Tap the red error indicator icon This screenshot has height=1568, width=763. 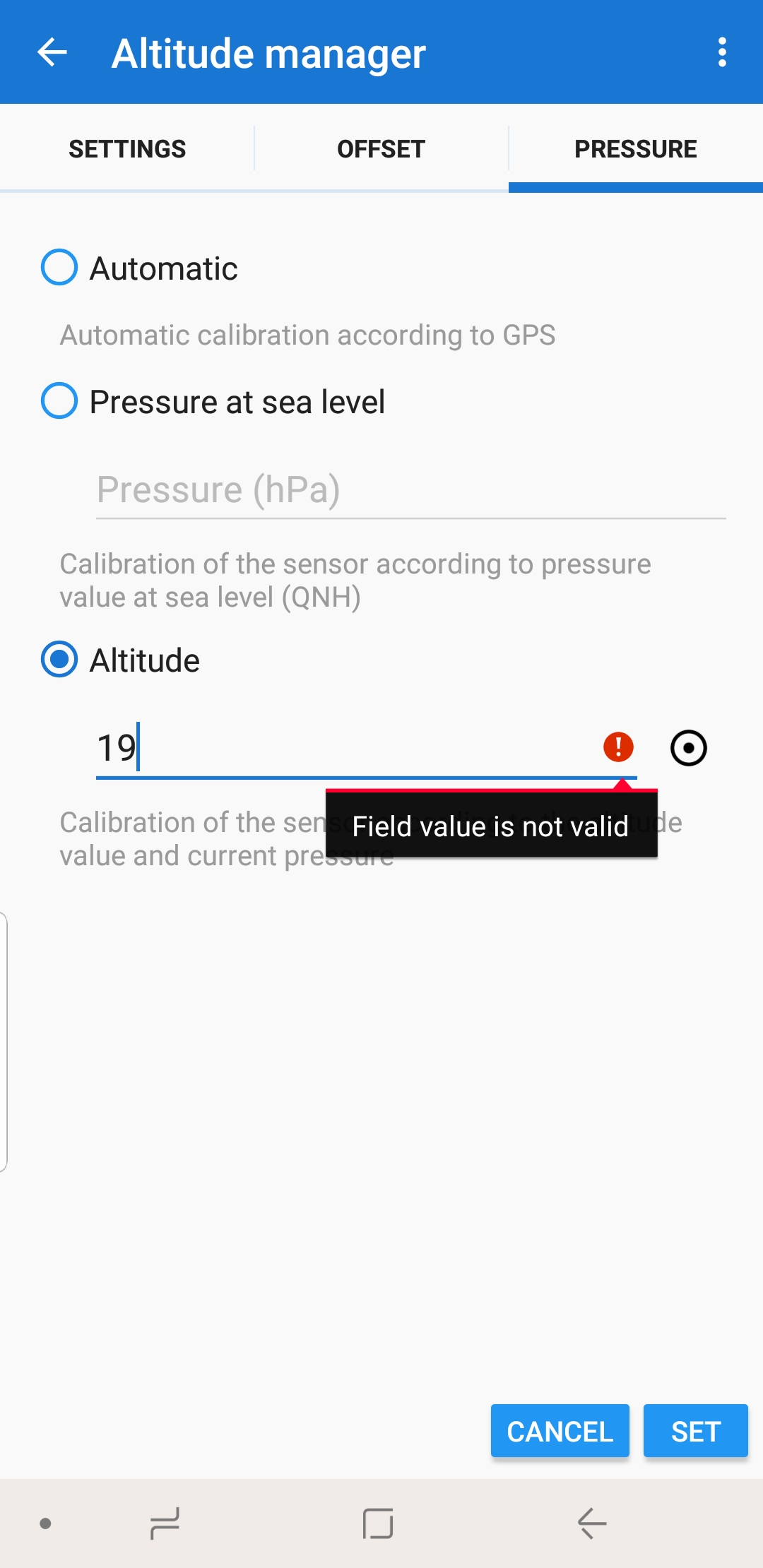click(618, 747)
